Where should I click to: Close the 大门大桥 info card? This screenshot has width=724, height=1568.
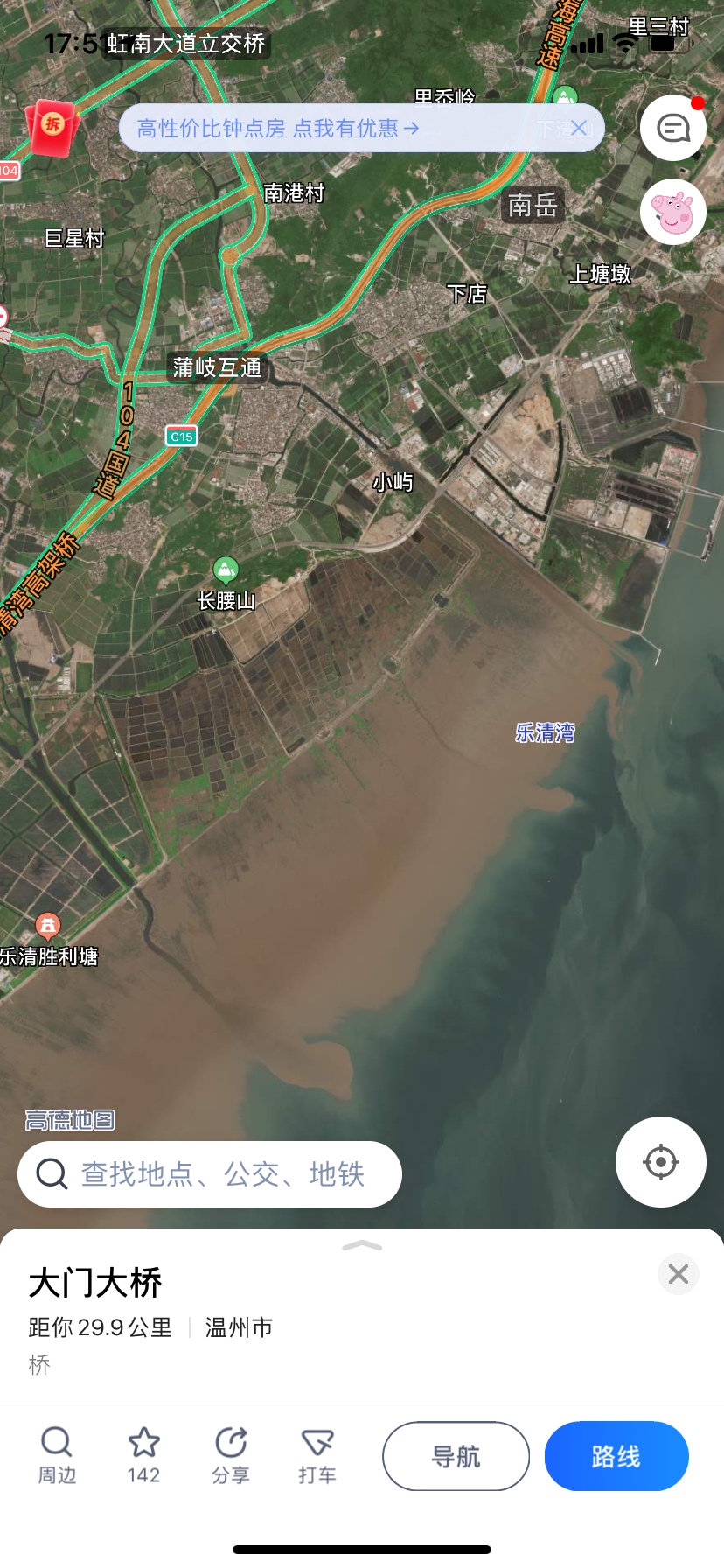coord(678,1274)
